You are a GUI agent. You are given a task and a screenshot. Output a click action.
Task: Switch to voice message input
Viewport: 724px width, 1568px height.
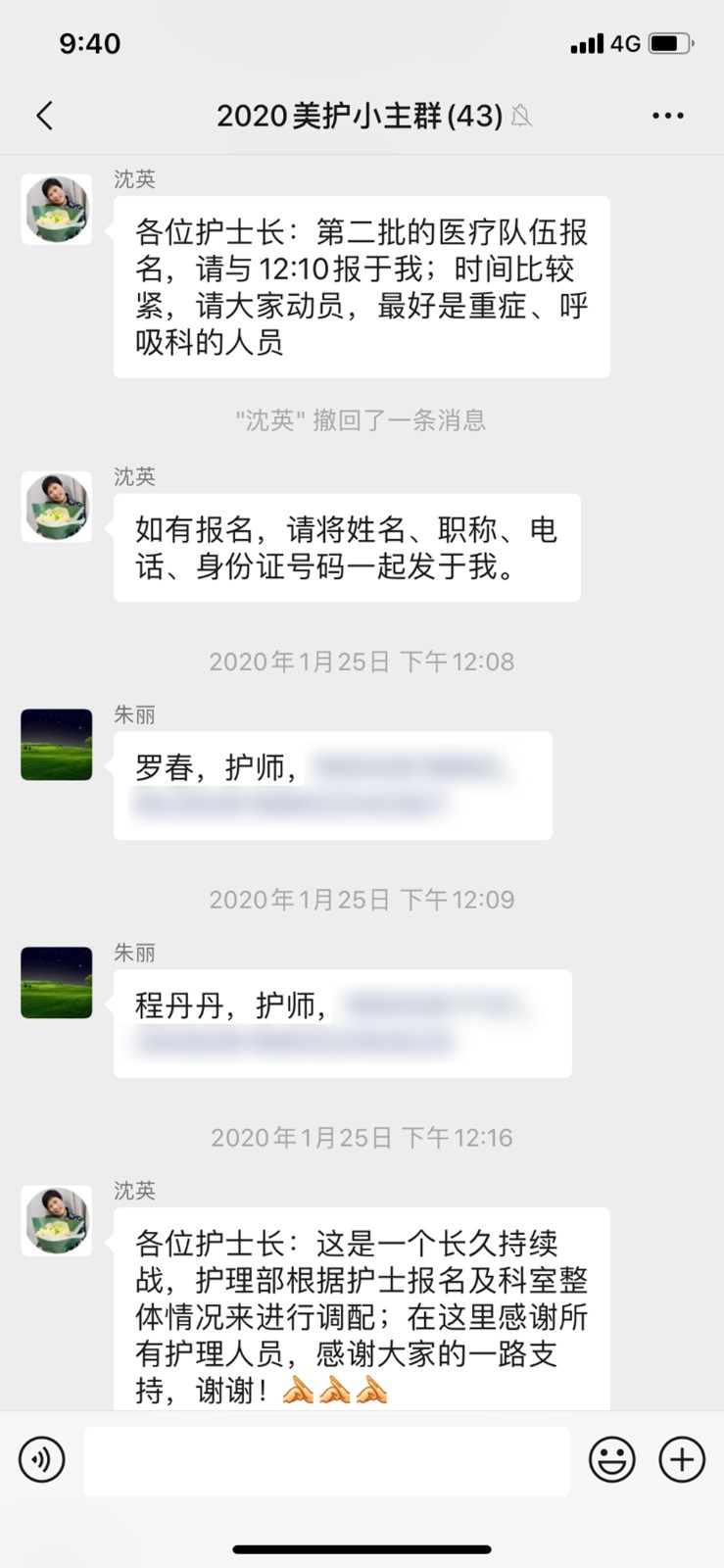click(x=42, y=1459)
